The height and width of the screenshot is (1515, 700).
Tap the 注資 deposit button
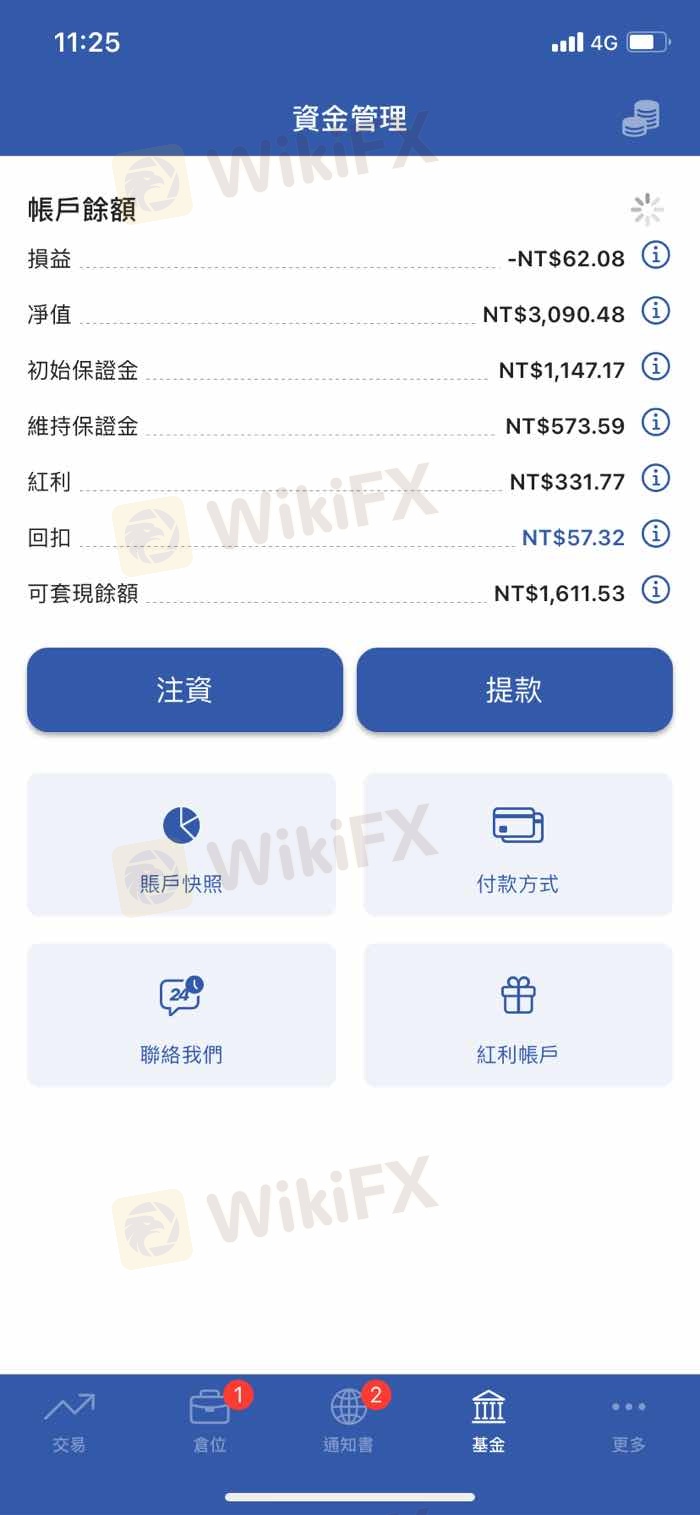click(x=185, y=690)
